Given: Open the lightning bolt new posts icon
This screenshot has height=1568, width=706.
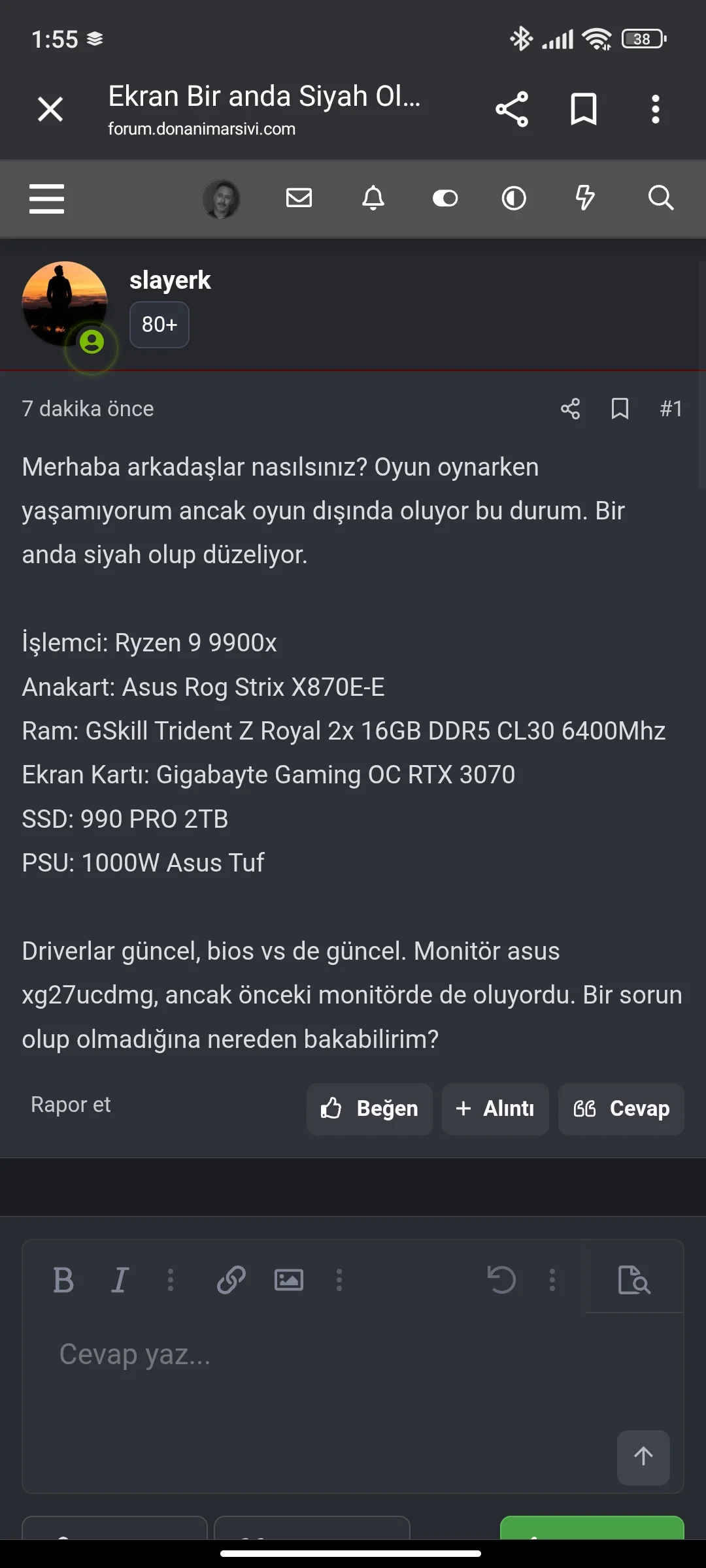Looking at the screenshot, I should pos(585,197).
